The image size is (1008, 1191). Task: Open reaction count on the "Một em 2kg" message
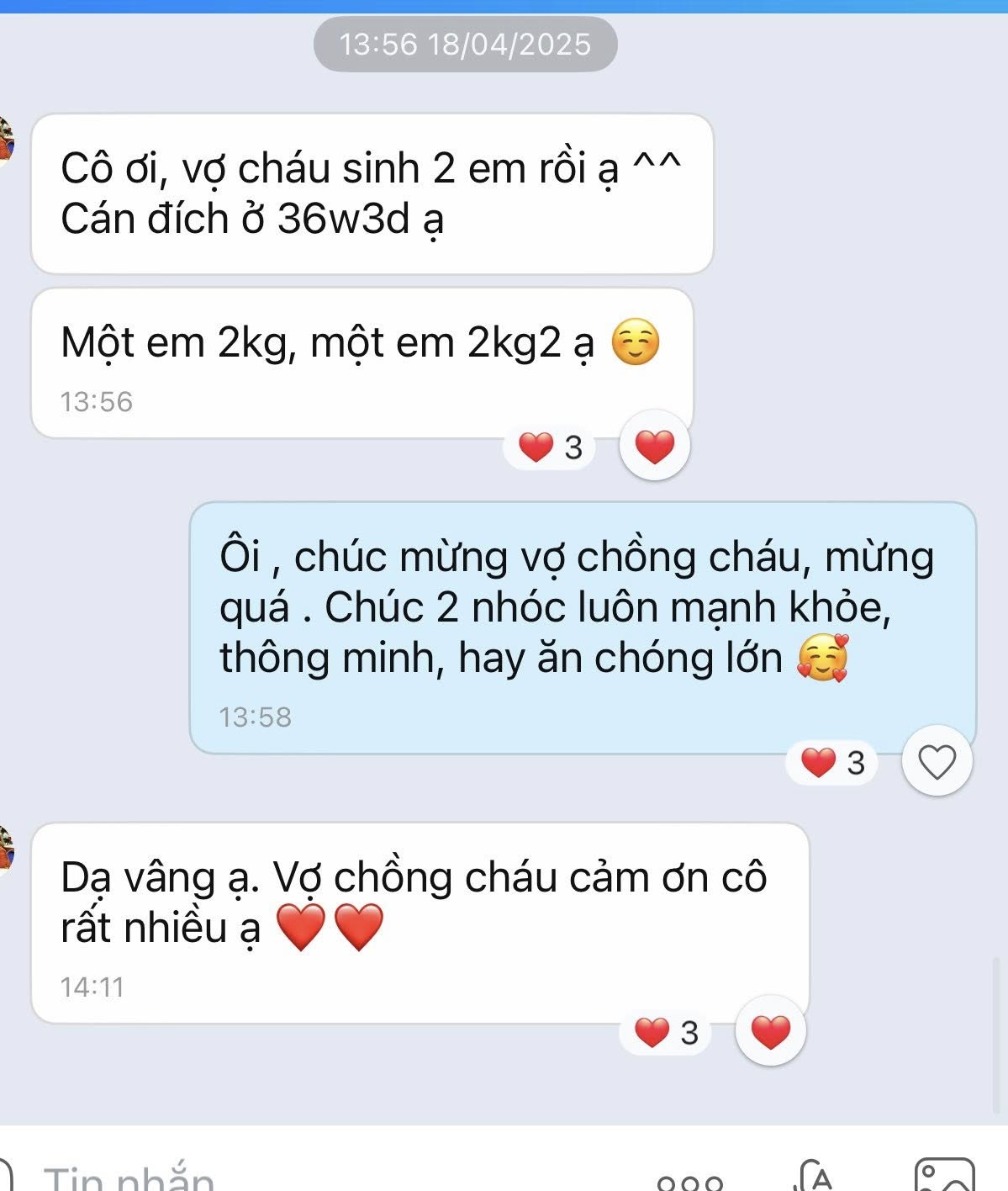point(550,447)
